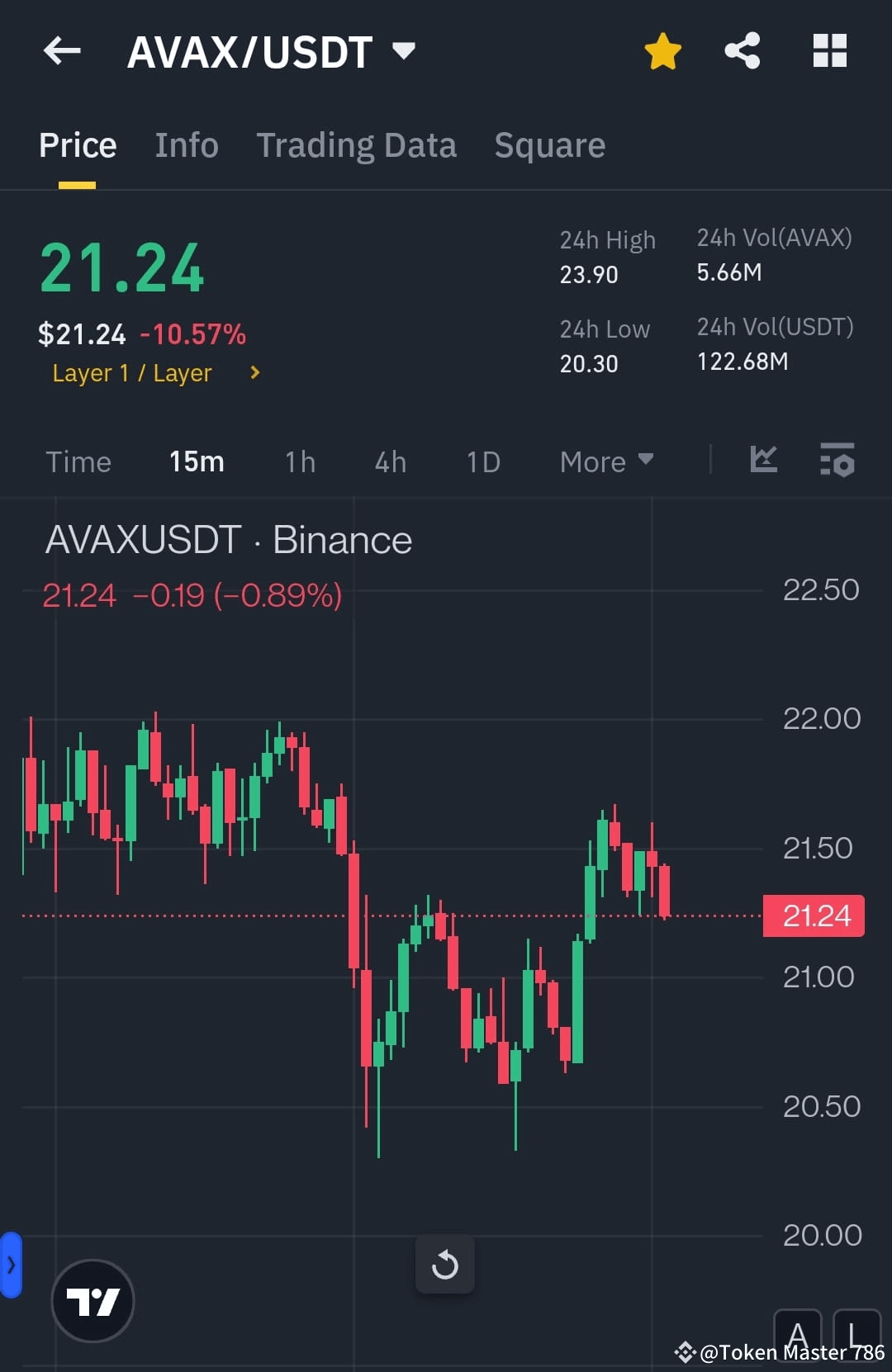Click the TradingView logo on the chart
892x1372 pixels.
tap(93, 1299)
